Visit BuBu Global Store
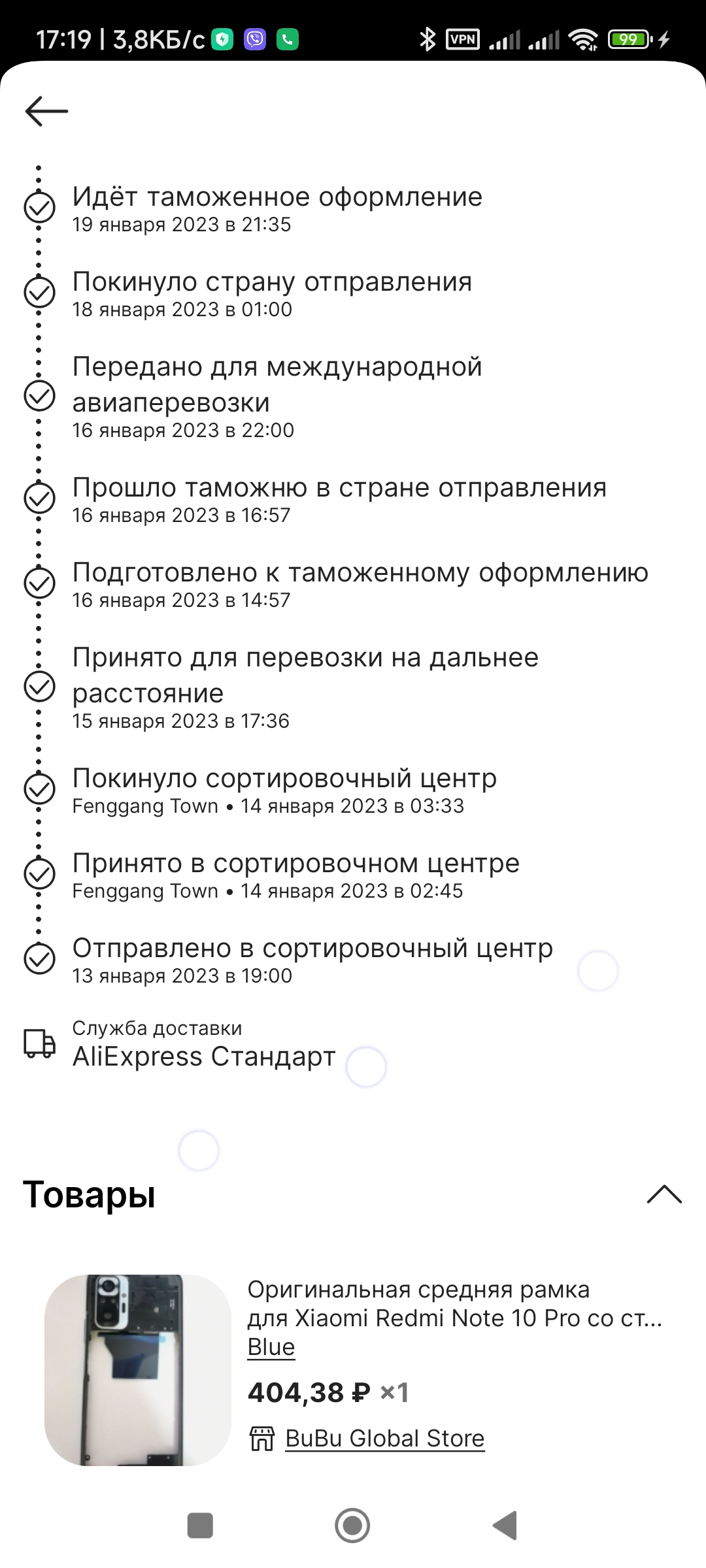Viewport: 706px width, 1568px height. pos(384,1439)
